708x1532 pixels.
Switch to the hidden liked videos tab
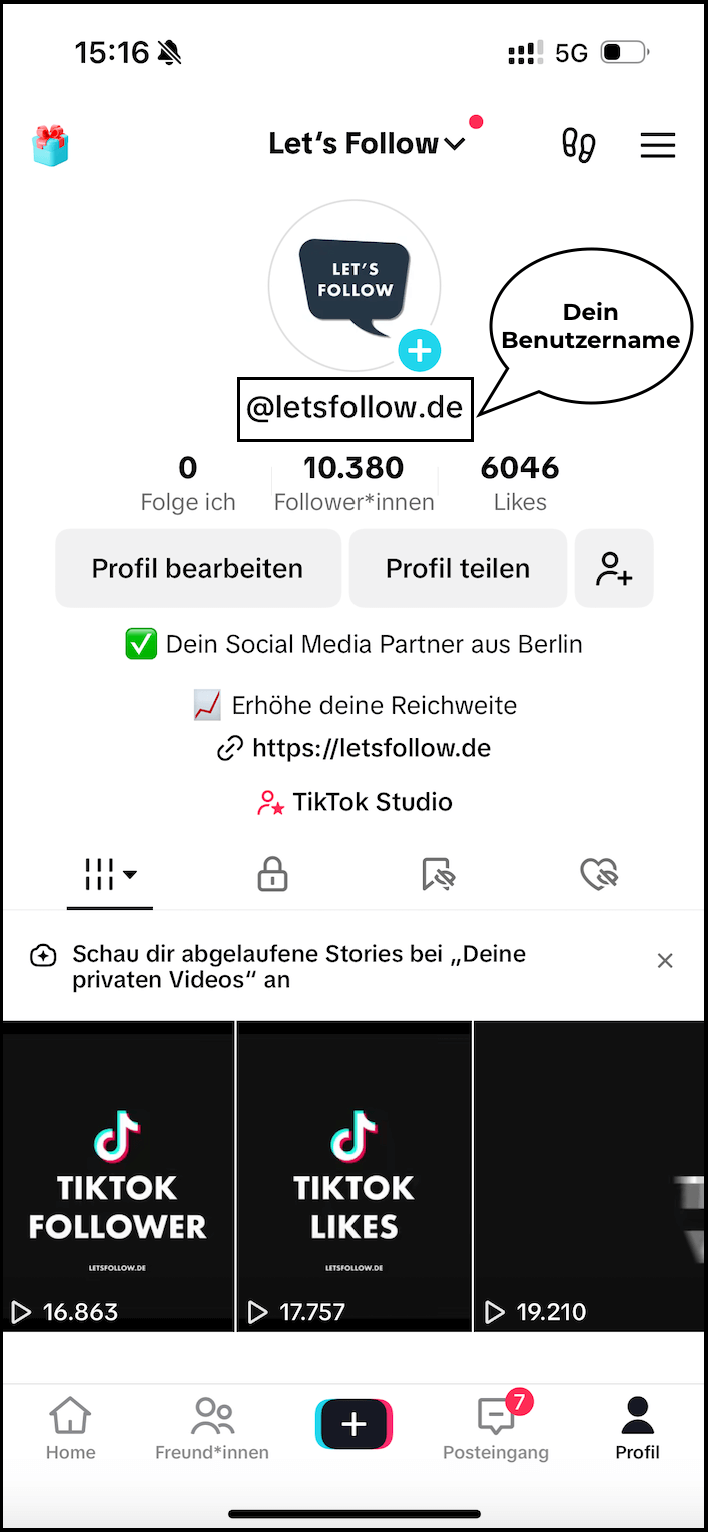pyautogui.click(x=599, y=876)
